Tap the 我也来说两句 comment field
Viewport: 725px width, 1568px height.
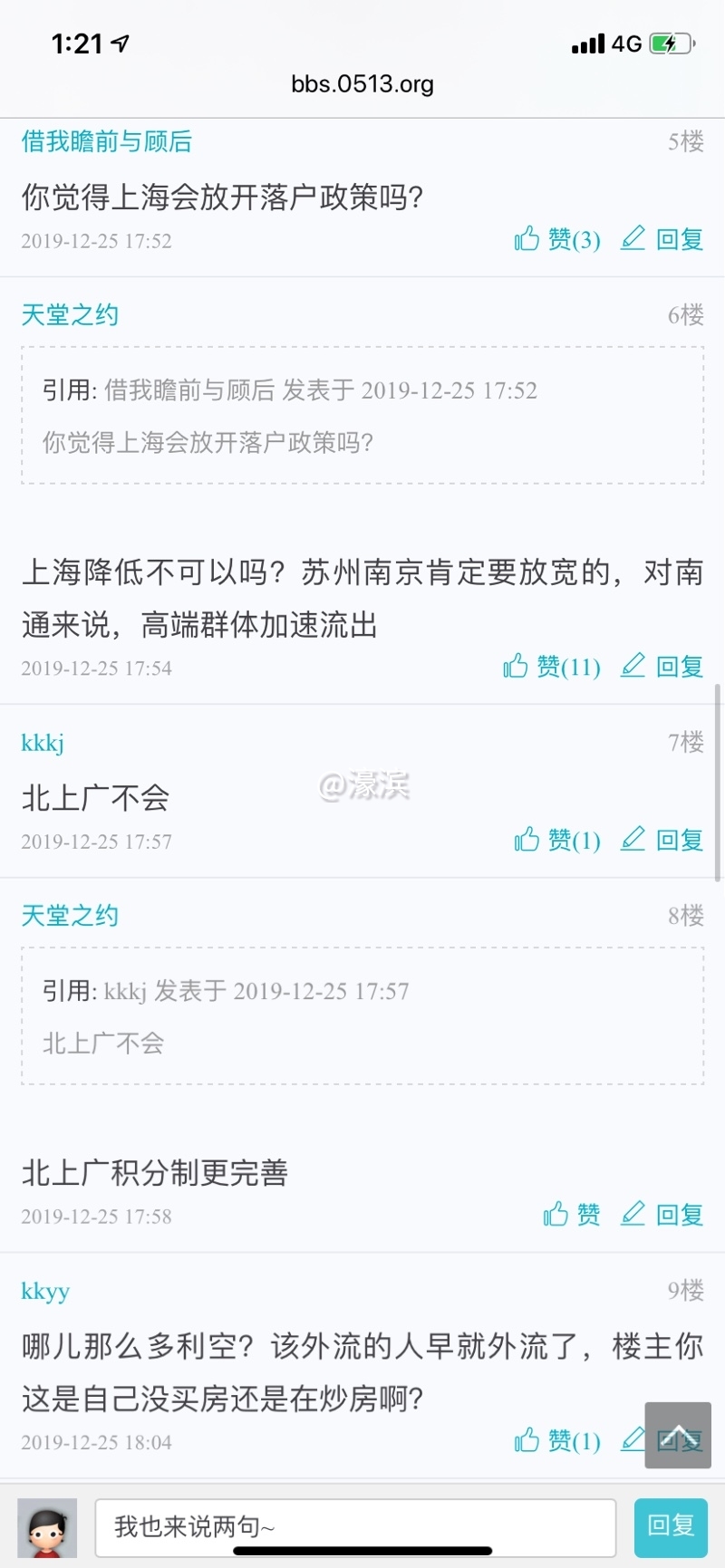click(355, 1527)
